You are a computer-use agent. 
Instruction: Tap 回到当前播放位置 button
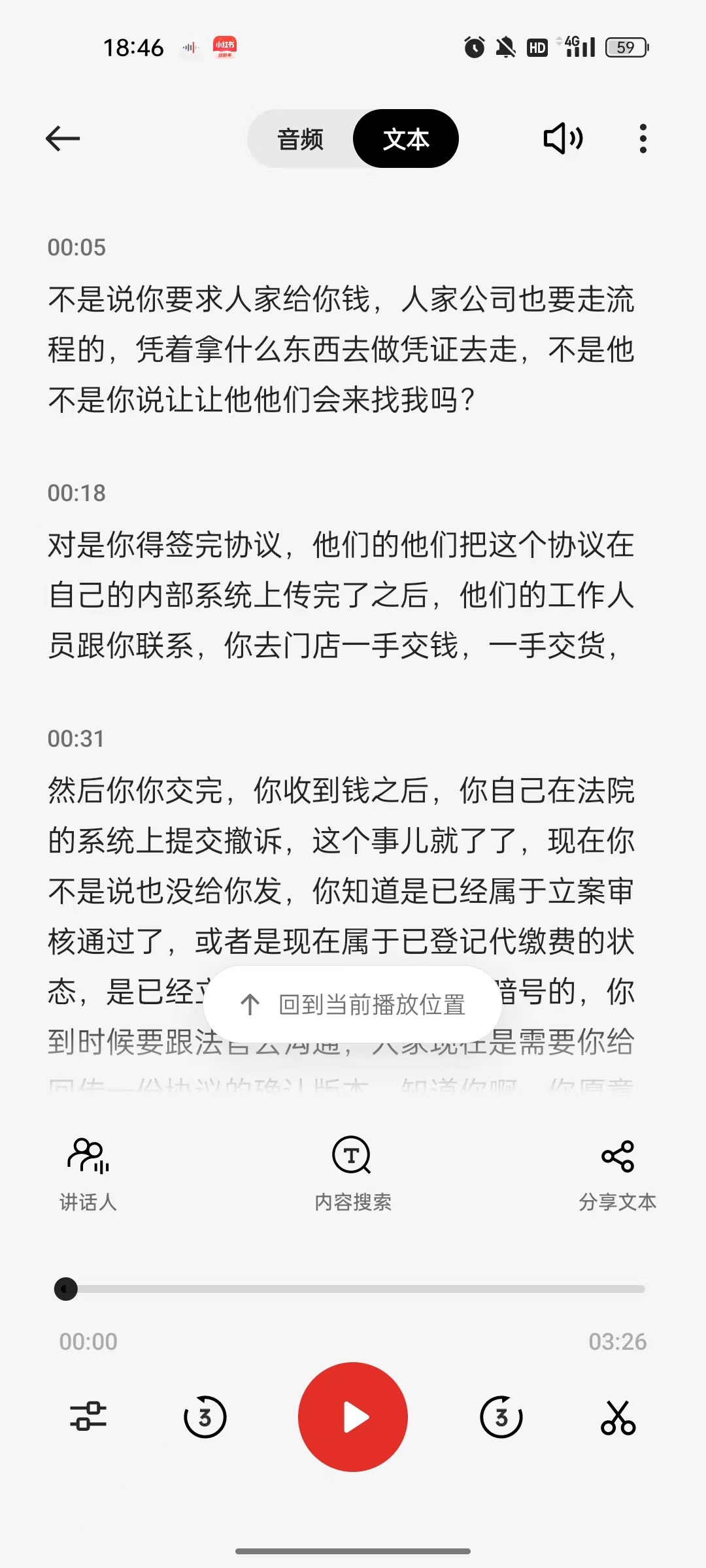coord(353,1004)
